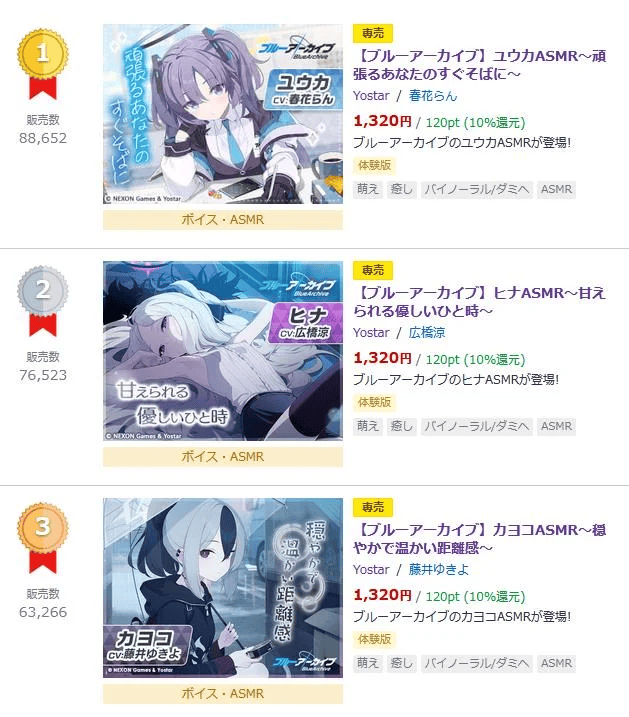
Task: Select the 体験版 button for カヨコASMR
Action: pos(375,639)
